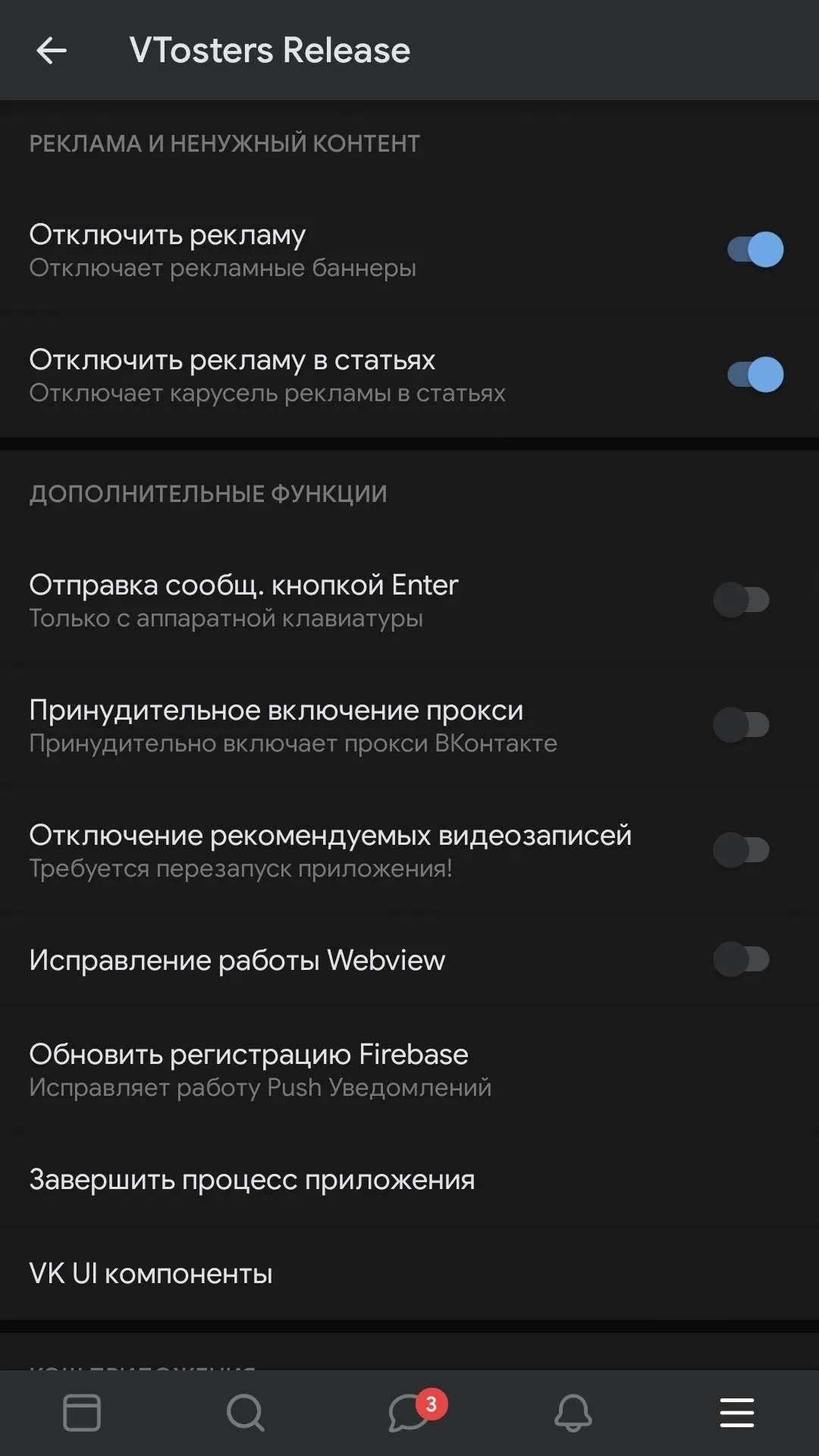The image size is (819, 1456).
Task: Open the hamburger menu tab
Action: coord(737,1413)
